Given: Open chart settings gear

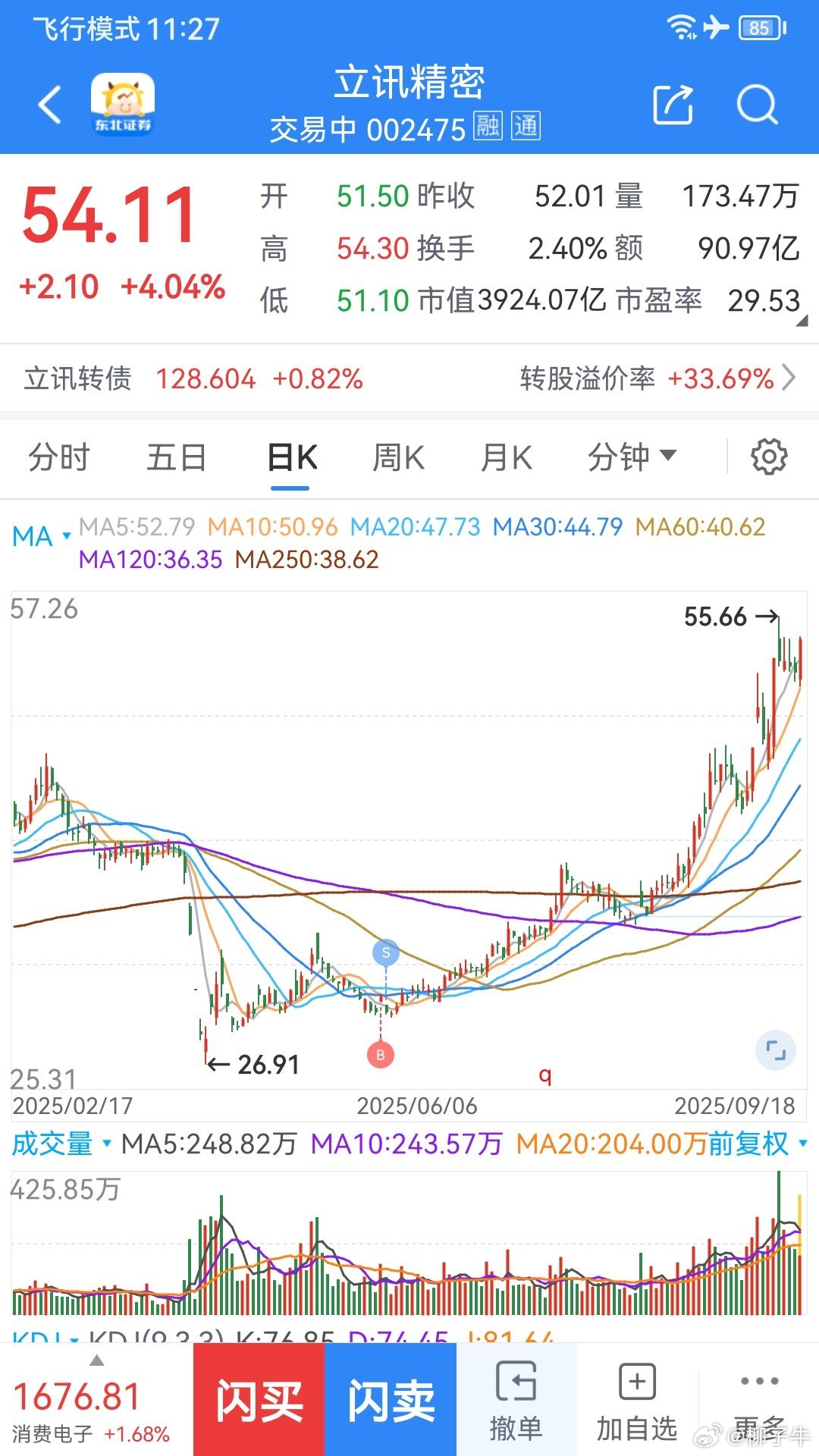Looking at the screenshot, I should pyautogui.click(x=768, y=457).
